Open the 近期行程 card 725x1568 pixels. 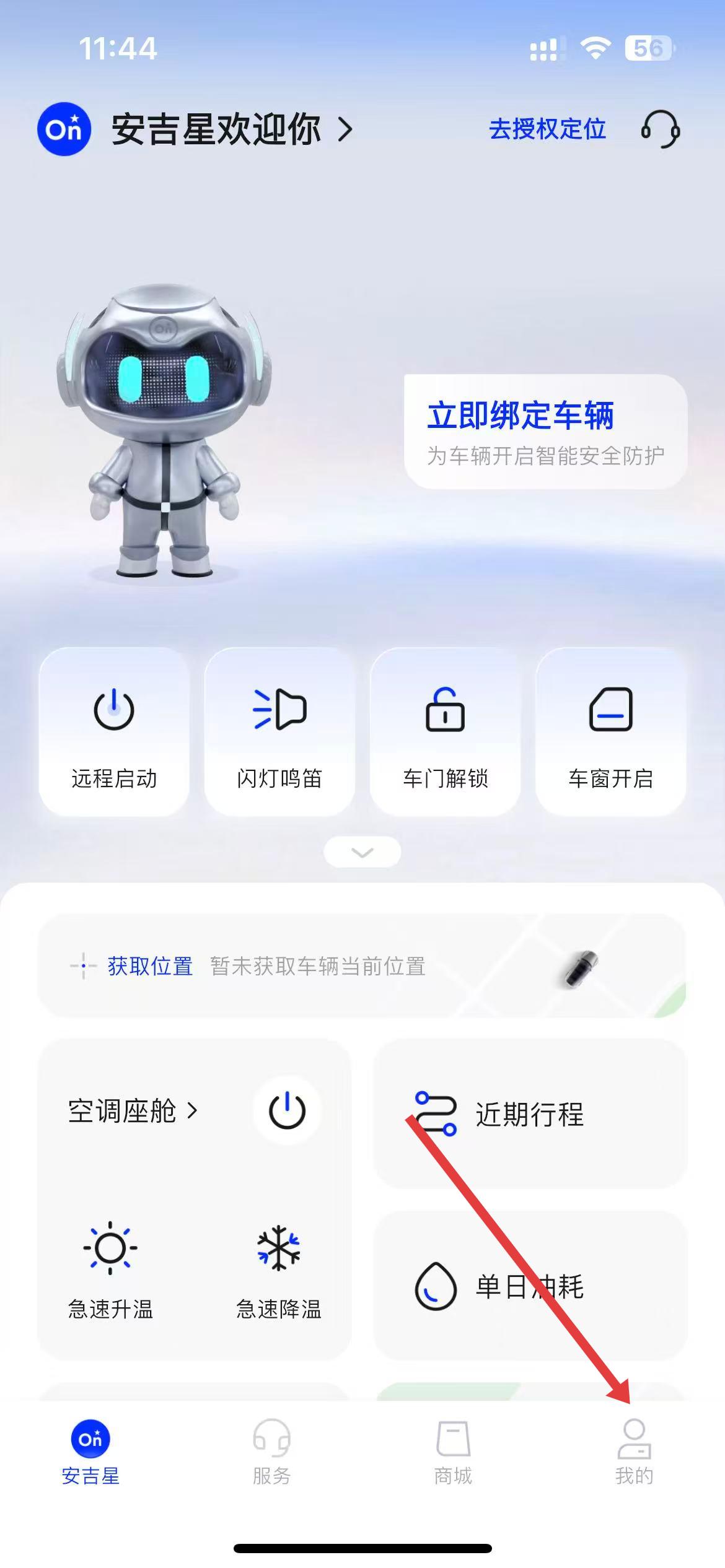(x=530, y=1114)
